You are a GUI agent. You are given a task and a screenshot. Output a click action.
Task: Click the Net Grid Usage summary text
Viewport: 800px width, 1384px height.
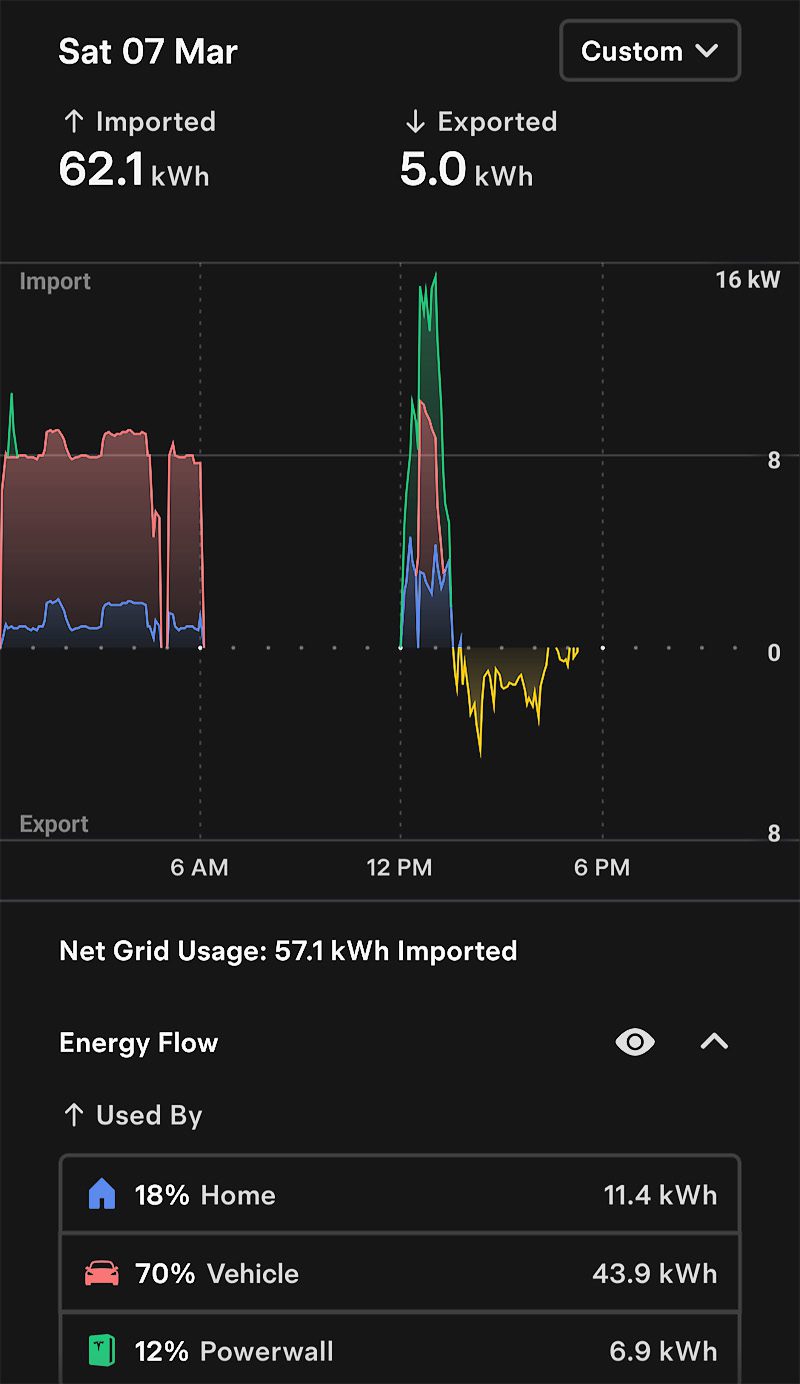pyautogui.click(x=288, y=950)
